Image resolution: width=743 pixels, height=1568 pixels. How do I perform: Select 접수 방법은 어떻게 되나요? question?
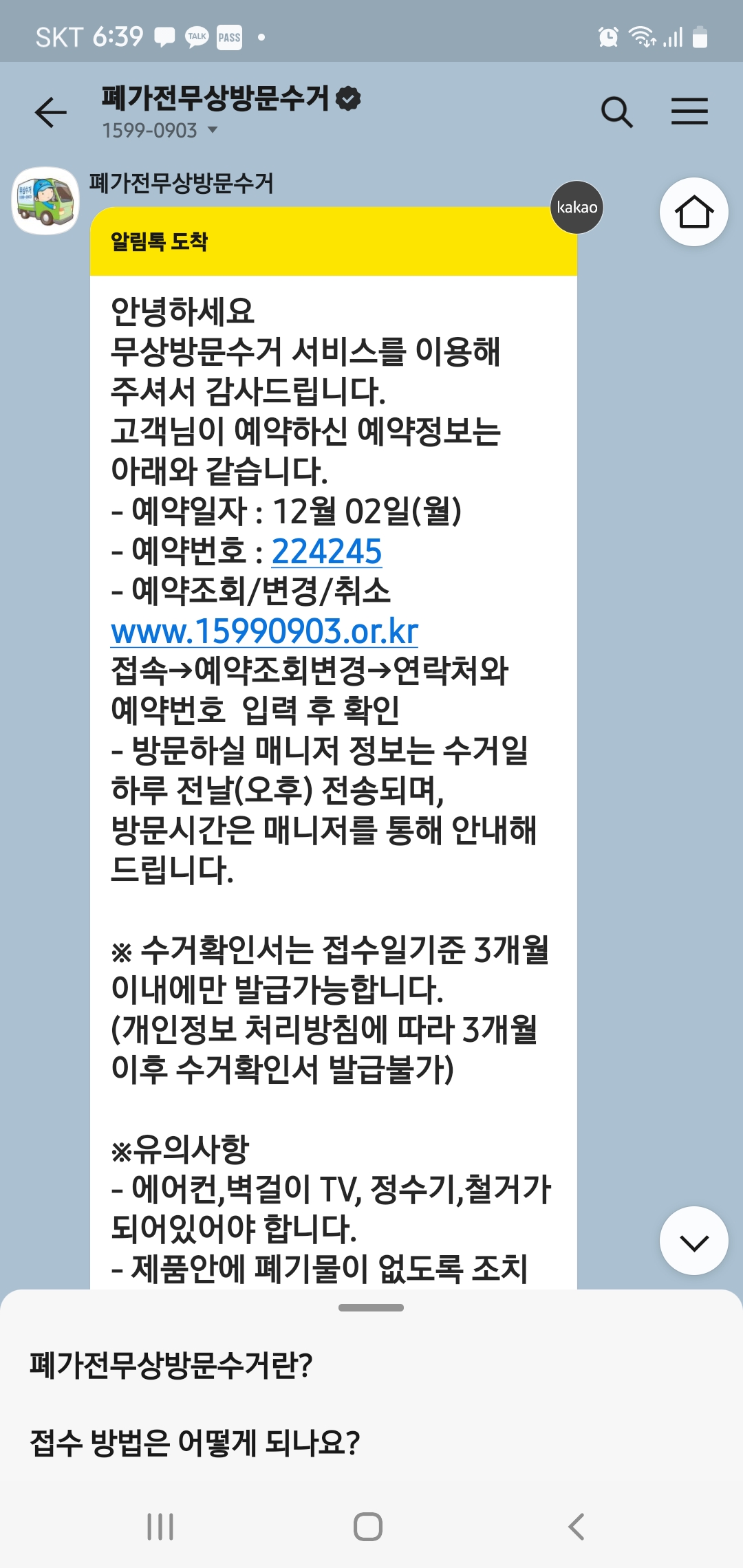pos(195,1443)
